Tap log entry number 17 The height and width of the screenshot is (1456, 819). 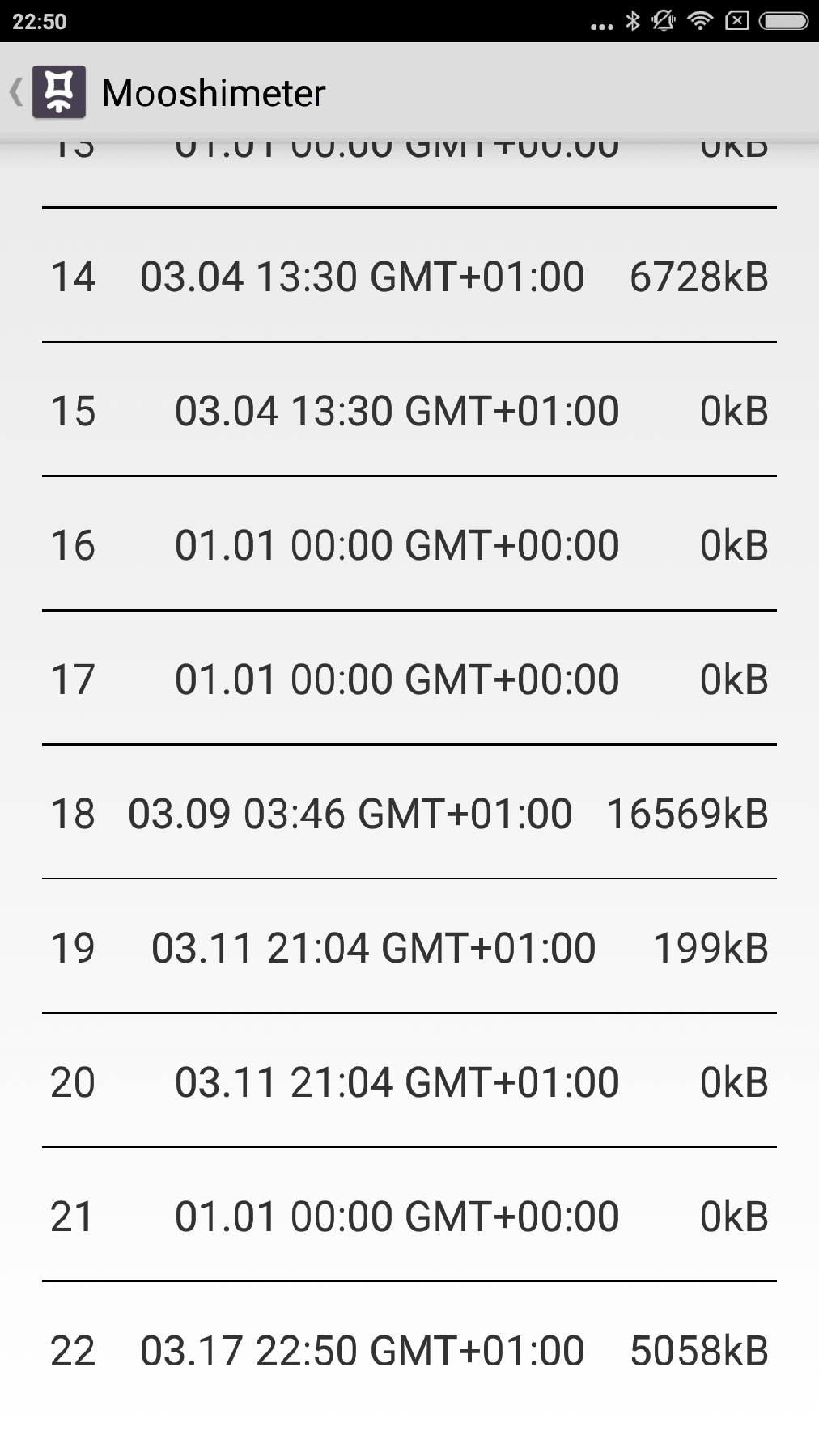[x=409, y=679]
